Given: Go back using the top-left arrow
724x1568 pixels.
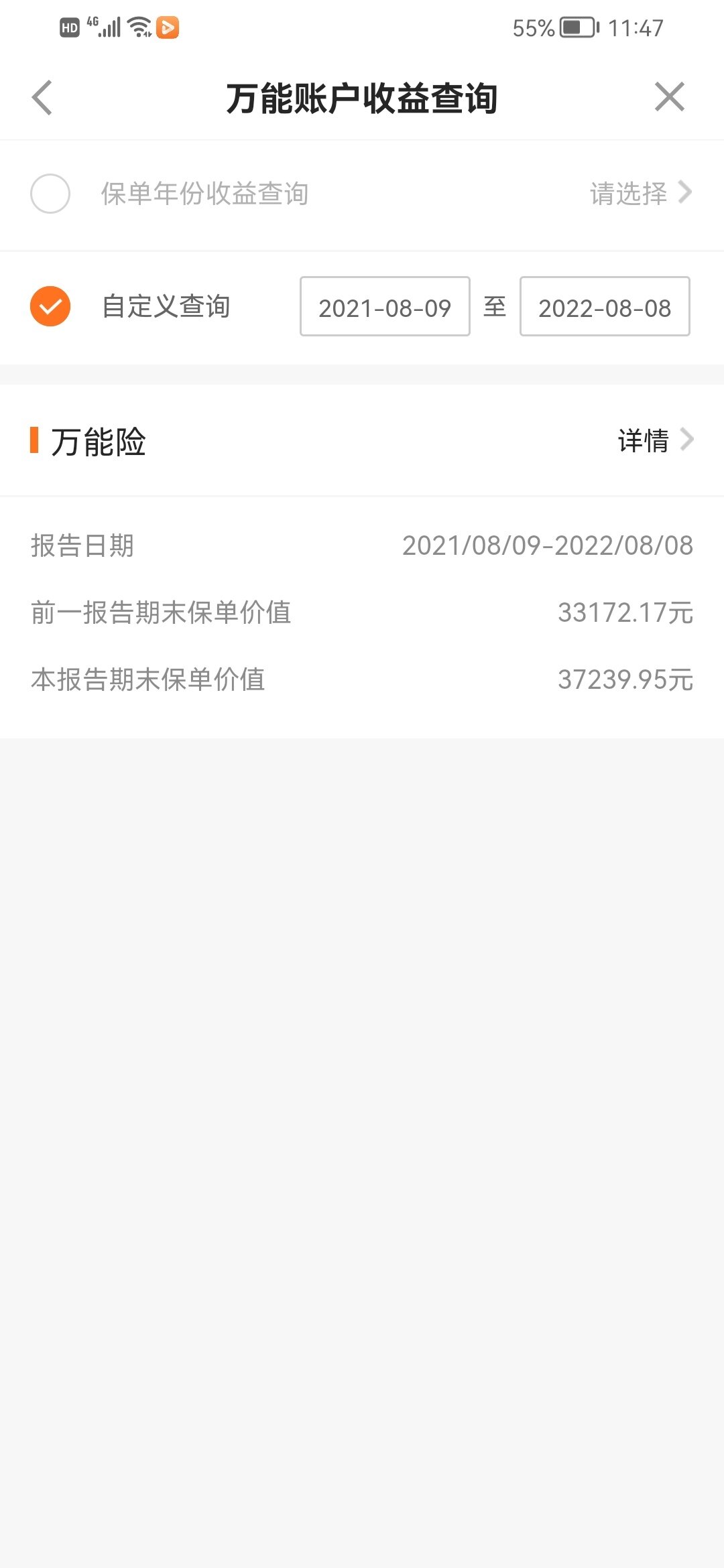Looking at the screenshot, I should 42,98.
